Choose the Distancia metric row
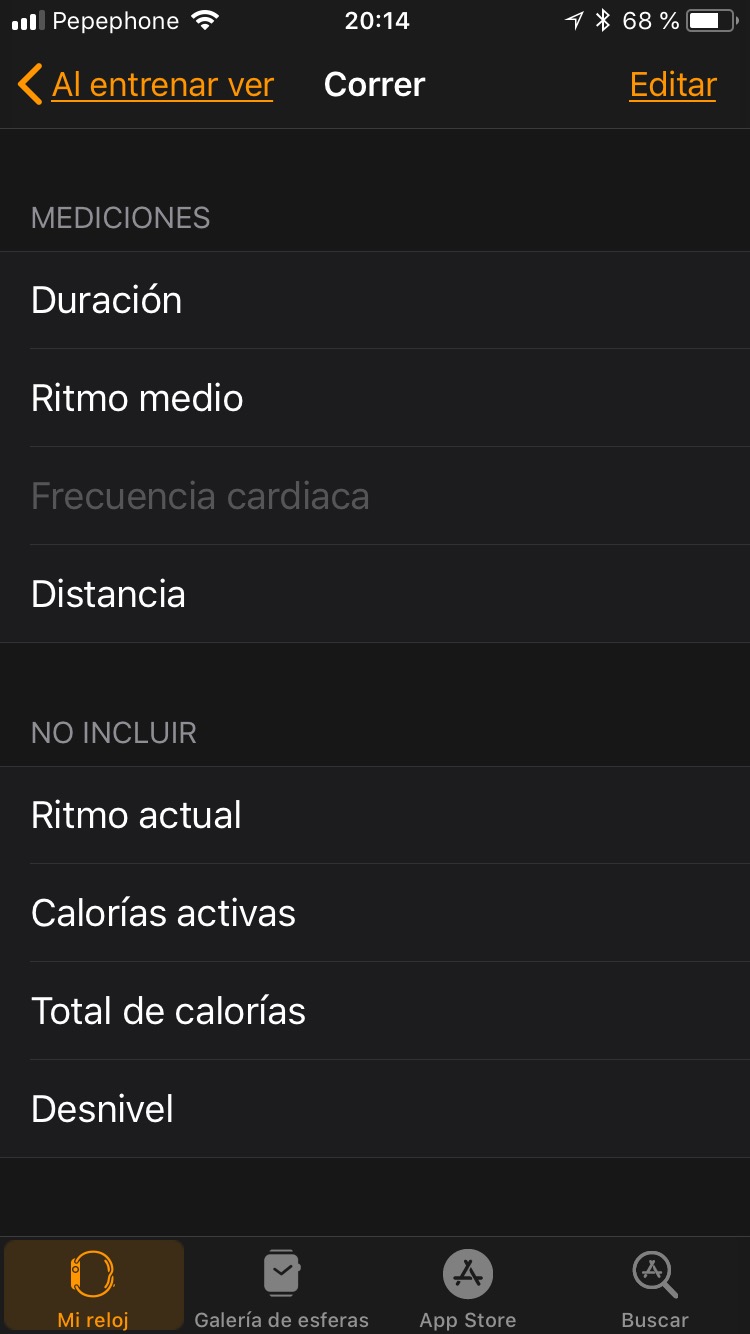The width and height of the screenshot is (750, 1334). pyautogui.click(x=375, y=594)
